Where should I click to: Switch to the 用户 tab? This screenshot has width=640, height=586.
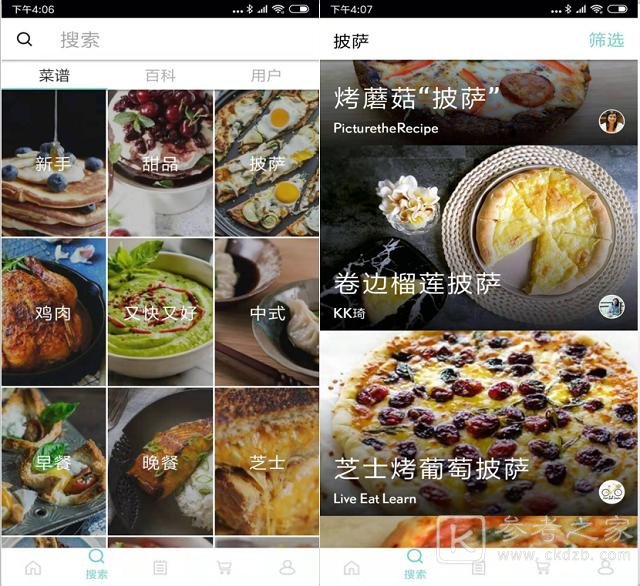(266, 75)
